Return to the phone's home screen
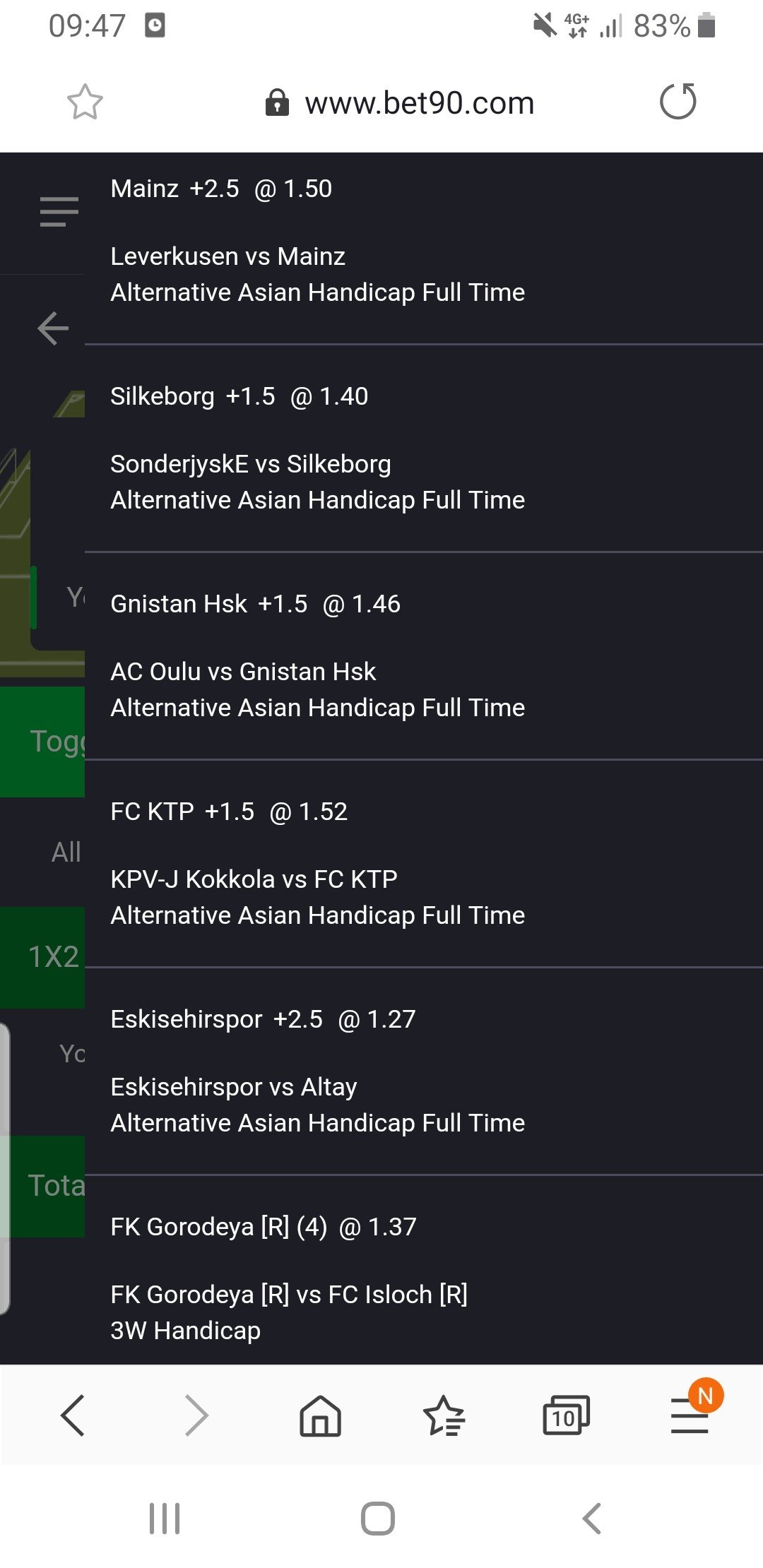The image size is (763, 1568). (378, 1518)
